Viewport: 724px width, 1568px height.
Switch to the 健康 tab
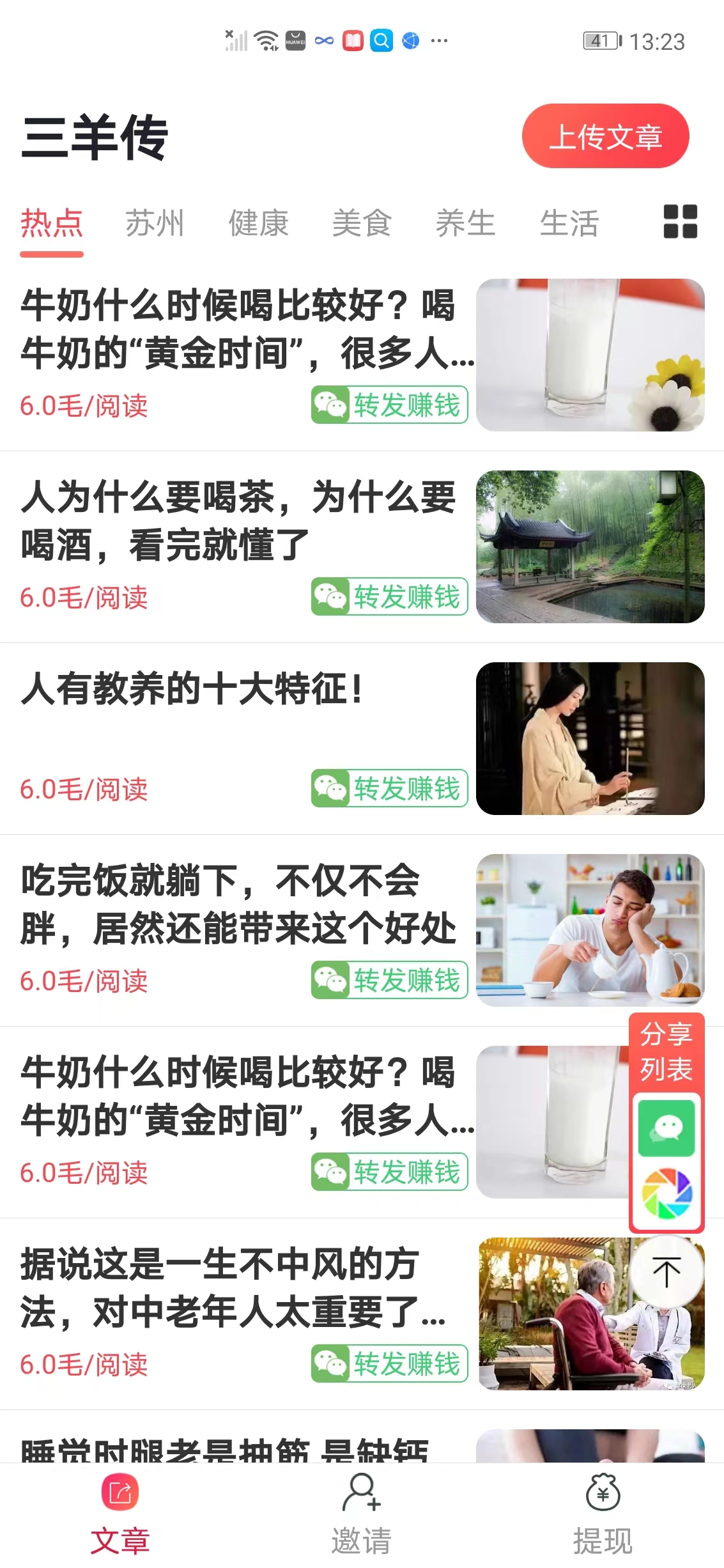point(258,224)
